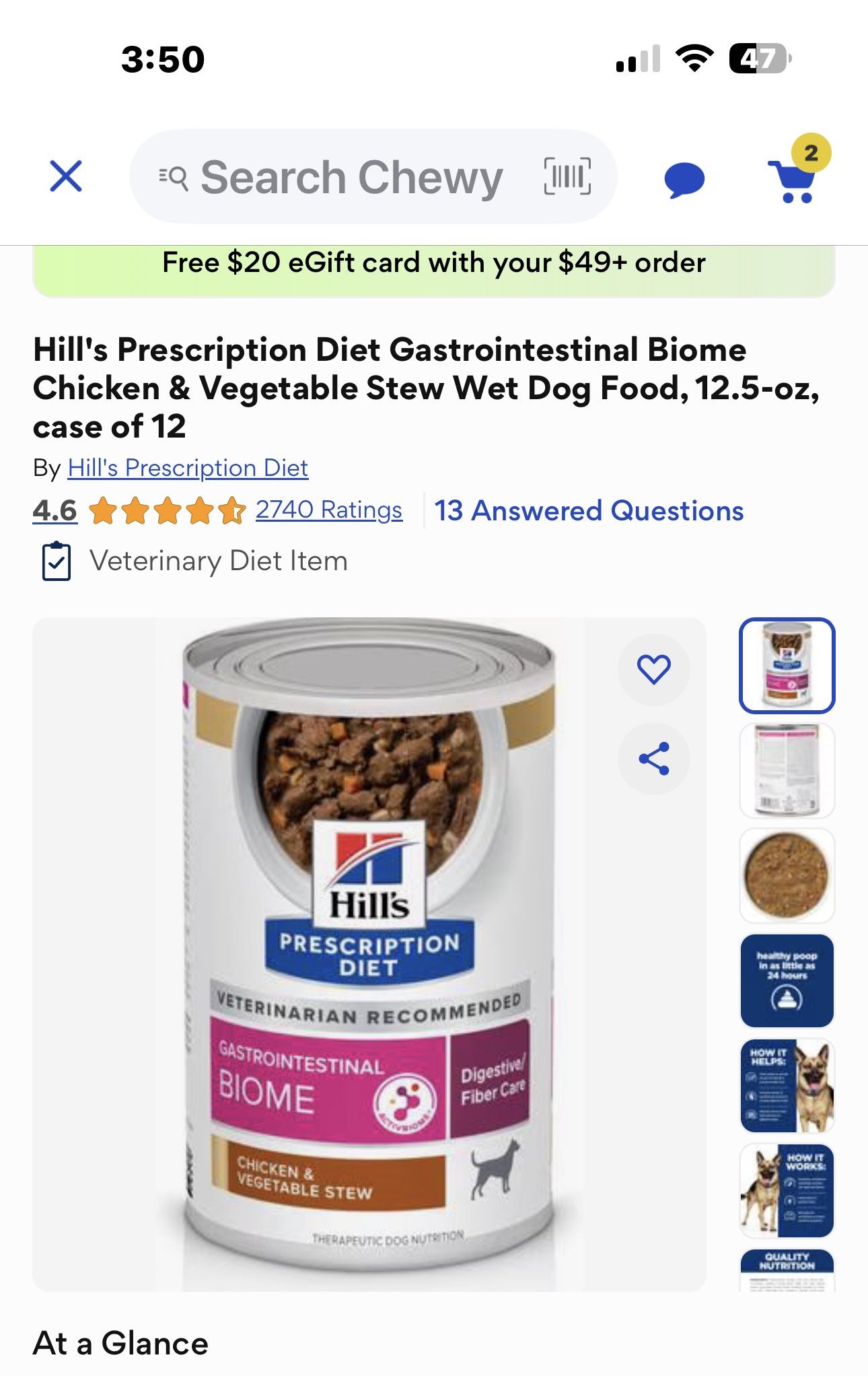The image size is (868, 1376).
Task: Share this product
Action: point(653,759)
